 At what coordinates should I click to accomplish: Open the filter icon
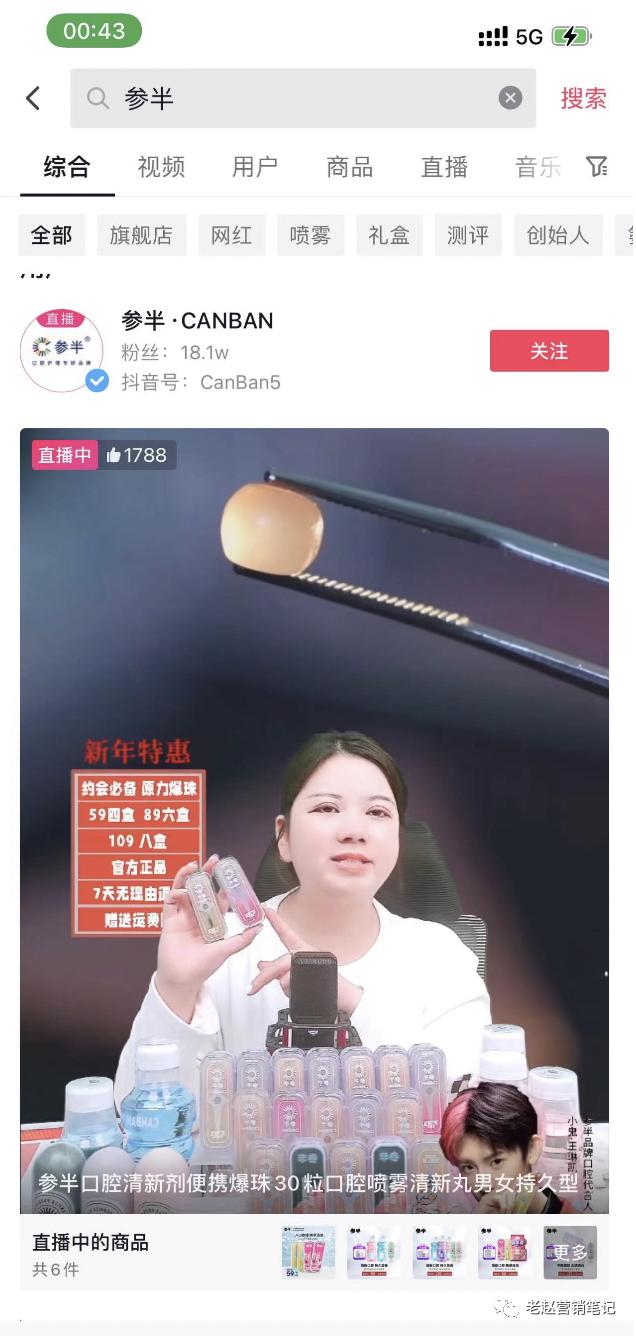(x=596, y=167)
